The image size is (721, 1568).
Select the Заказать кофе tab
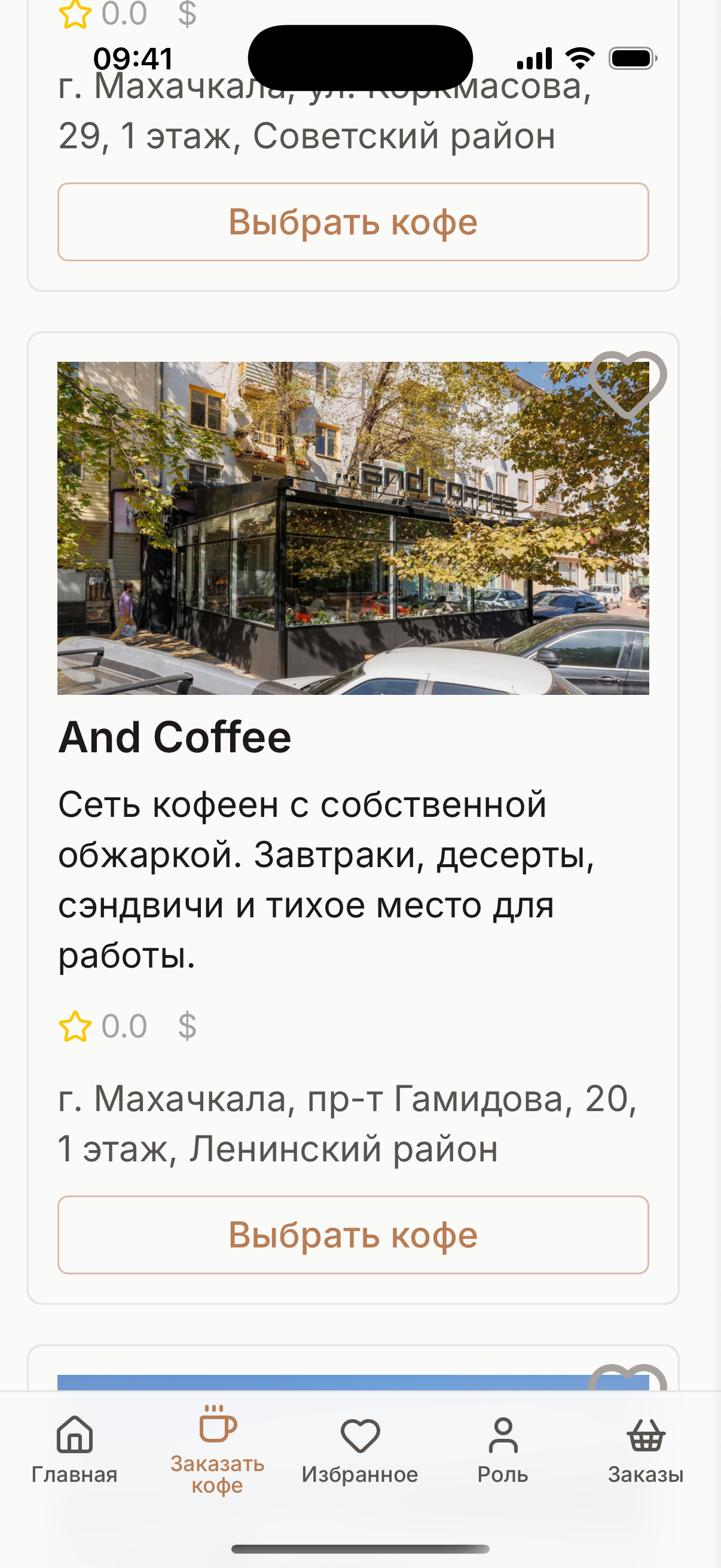click(217, 1450)
